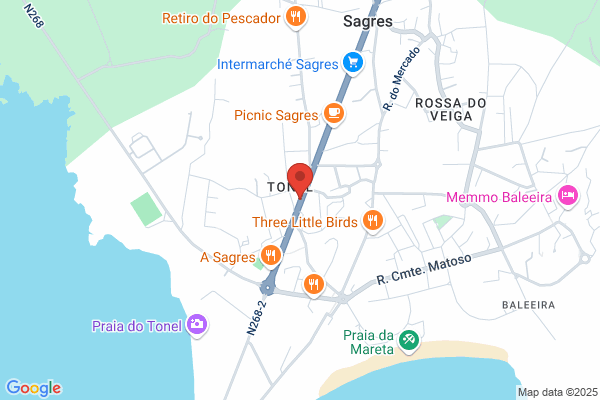Select the red location pin at Tonel
This screenshot has width=600, height=400.
[300, 181]
